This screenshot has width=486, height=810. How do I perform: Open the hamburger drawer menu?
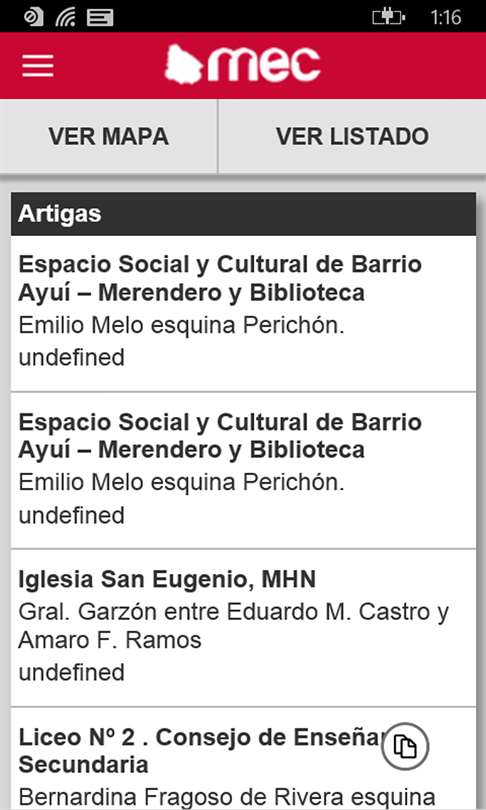(38, 66)
